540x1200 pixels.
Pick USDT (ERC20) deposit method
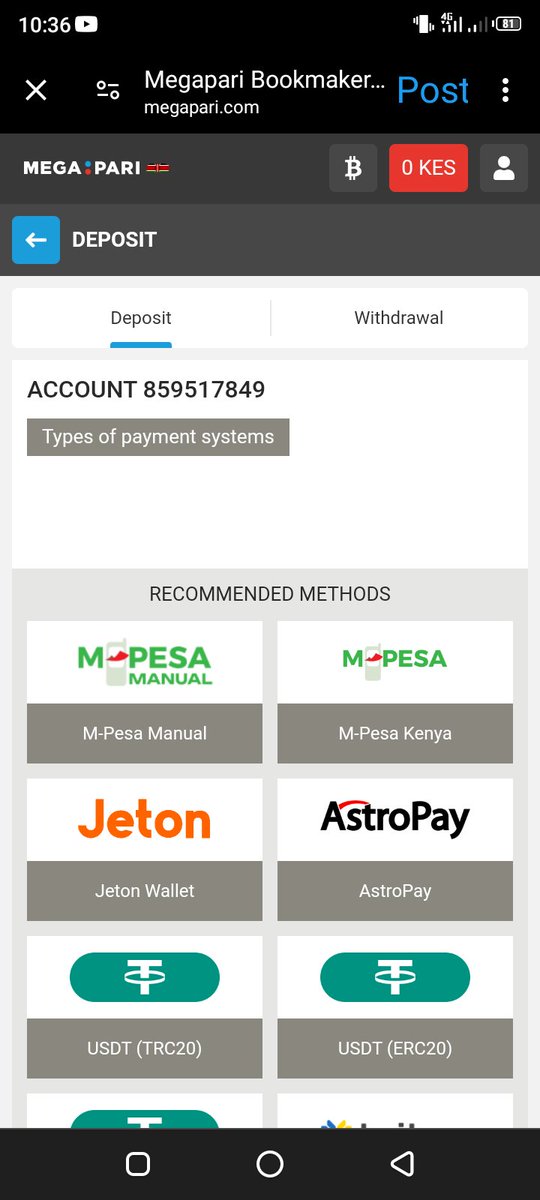click(x=395, y=1007)
